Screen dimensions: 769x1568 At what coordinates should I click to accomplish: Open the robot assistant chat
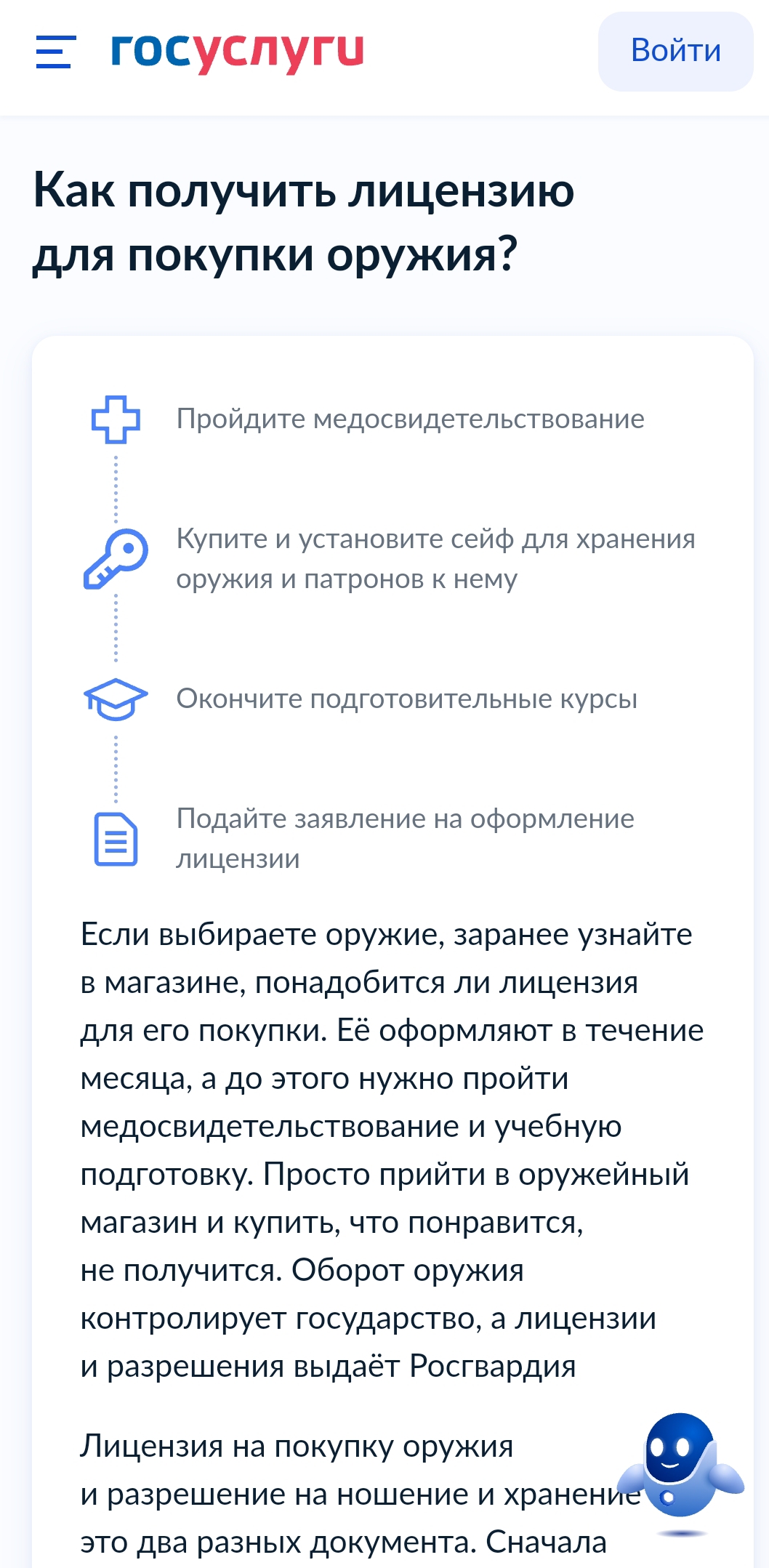click(680, 1474)
